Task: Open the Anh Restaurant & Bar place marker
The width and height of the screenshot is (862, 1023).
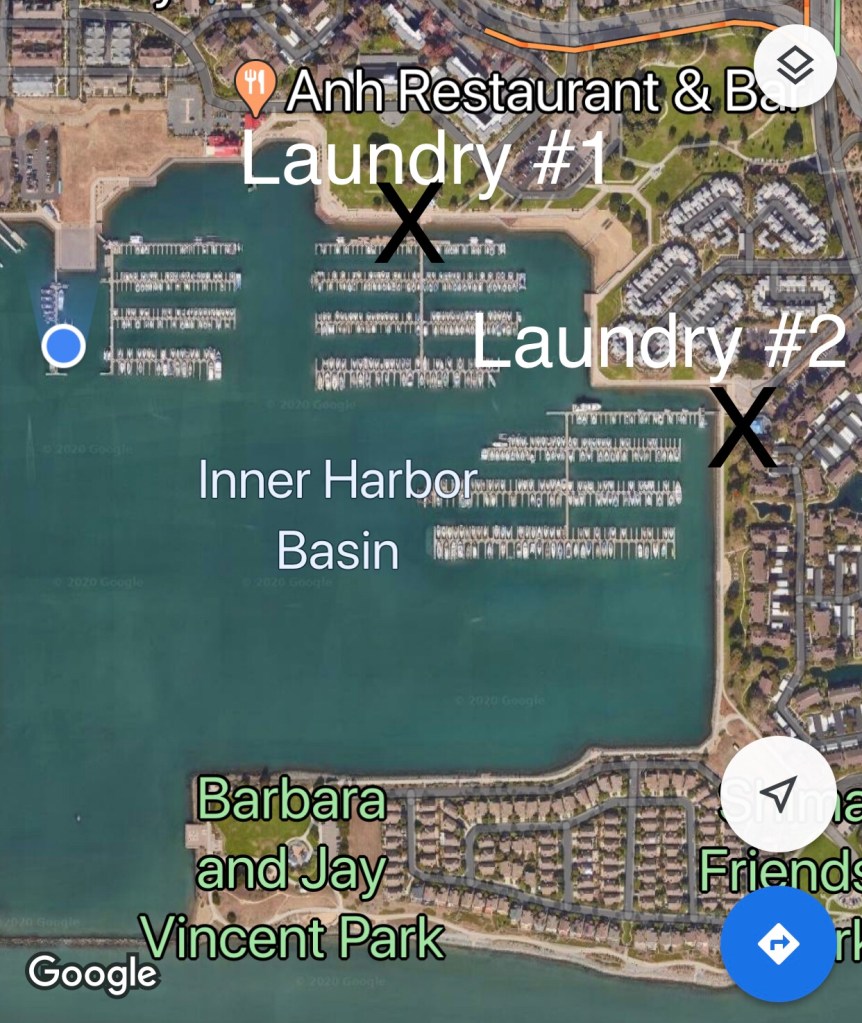Action: point(256,88)
